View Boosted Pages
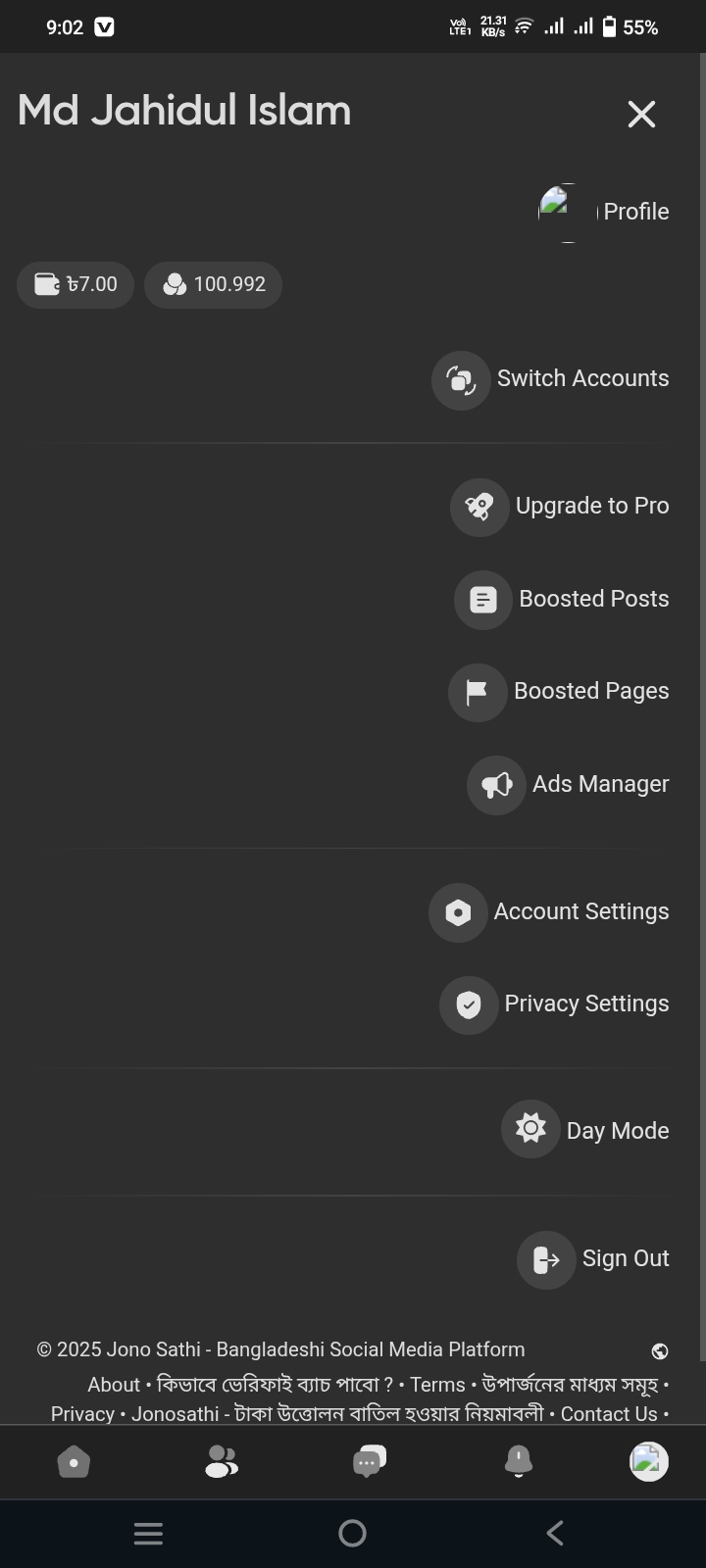Image resolution: width=706 pixels, height=1568 pixels. 559,692
